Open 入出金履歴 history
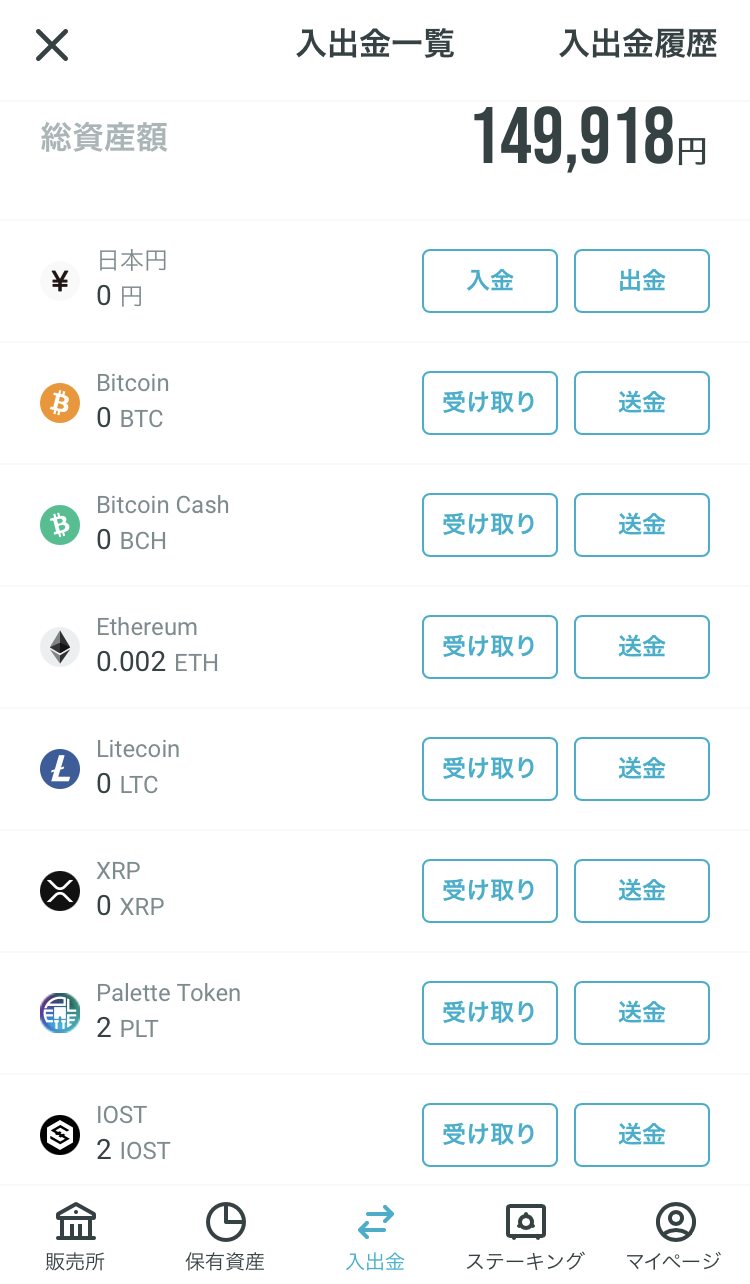Image resolution: width=750 pixels, height=1284 pixels. pyautogui.click(x=638, y=45)
